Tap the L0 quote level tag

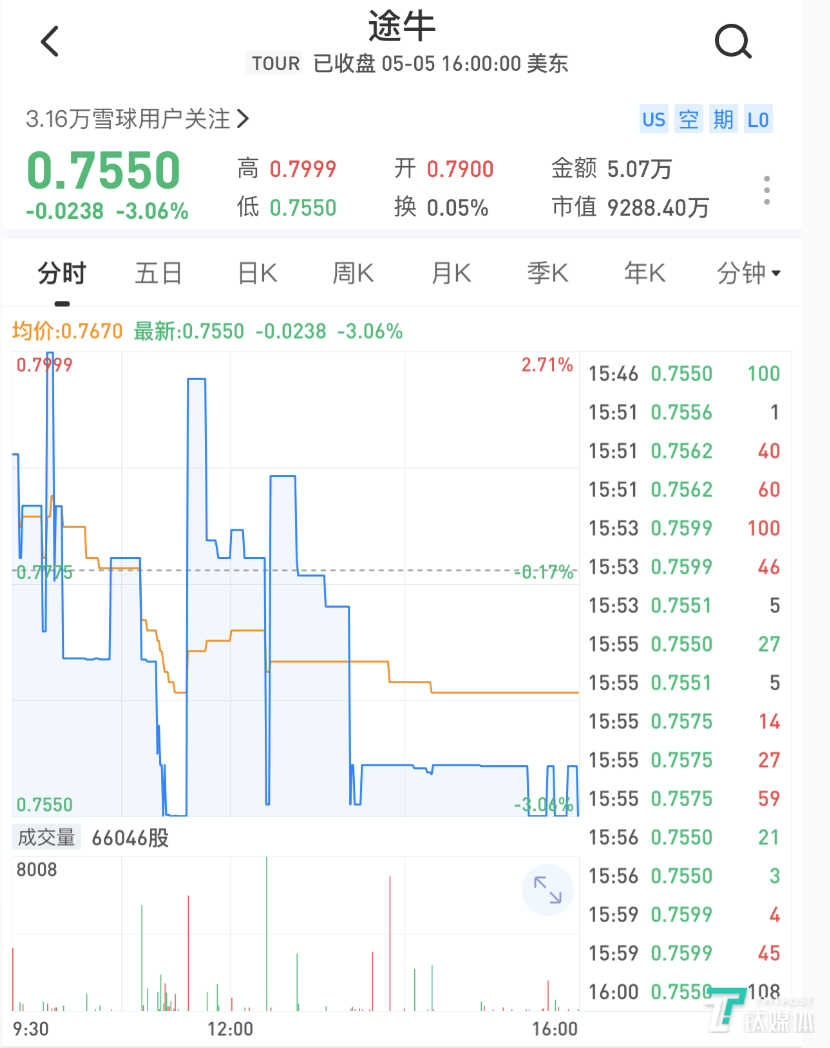coord(758,120)
